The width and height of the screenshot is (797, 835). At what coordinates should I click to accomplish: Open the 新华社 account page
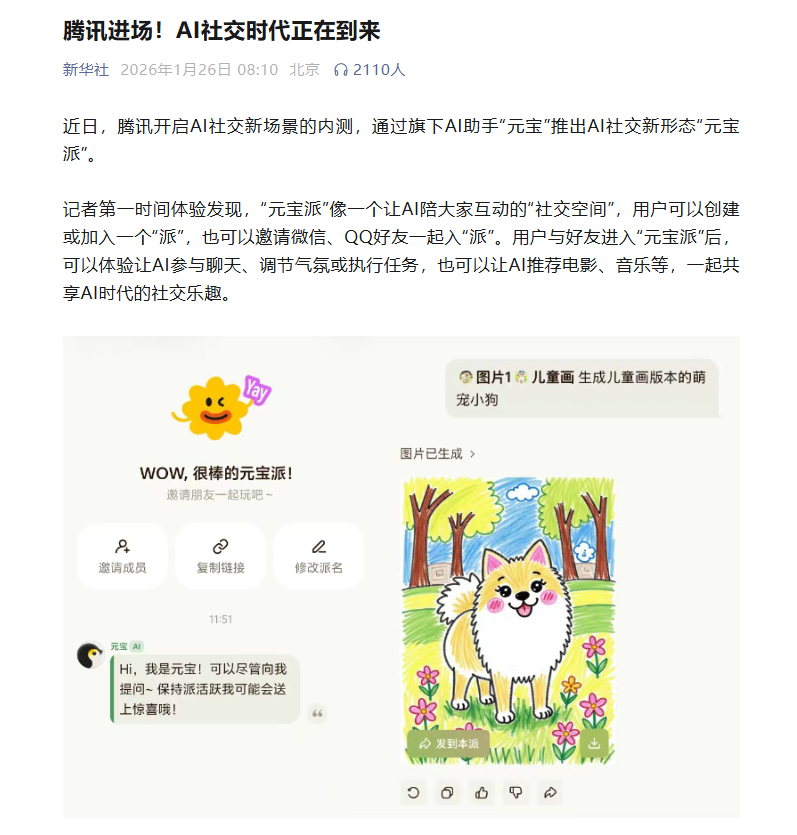click(x=85, y=70)
